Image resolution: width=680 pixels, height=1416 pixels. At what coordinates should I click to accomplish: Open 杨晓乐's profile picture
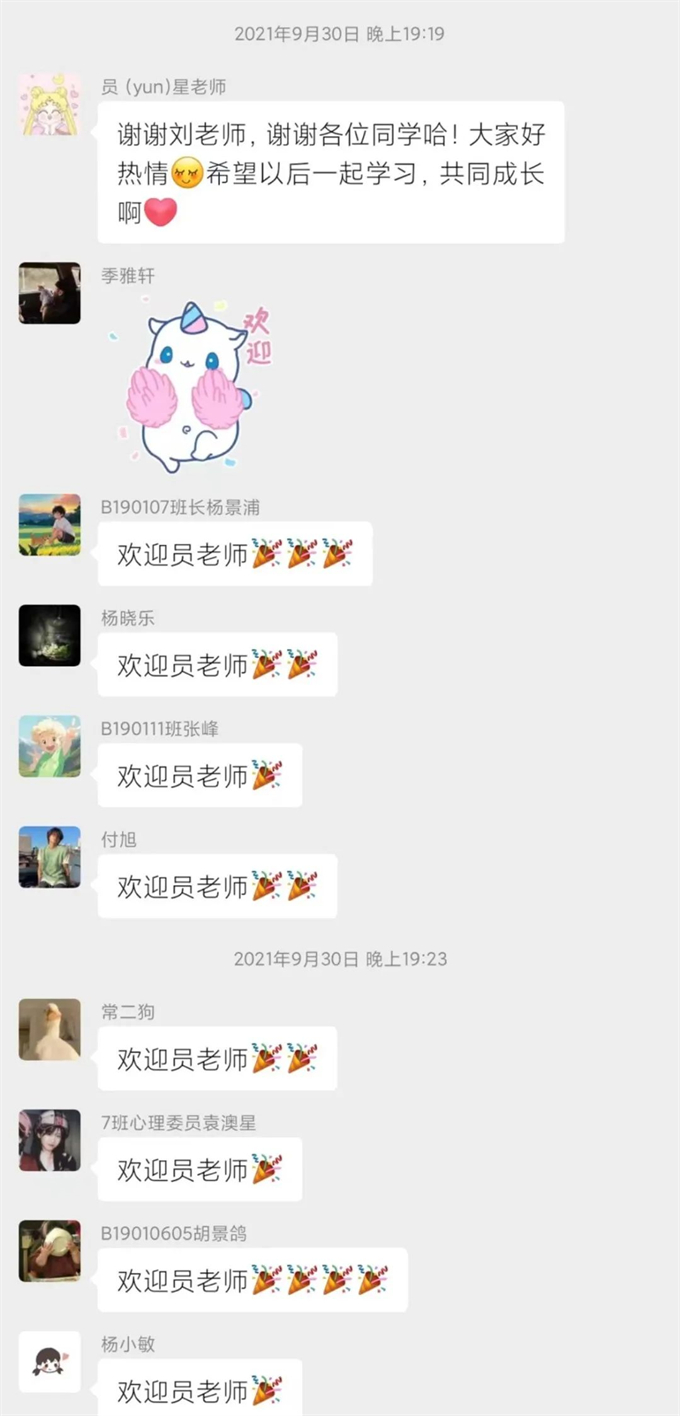(49, 636)
